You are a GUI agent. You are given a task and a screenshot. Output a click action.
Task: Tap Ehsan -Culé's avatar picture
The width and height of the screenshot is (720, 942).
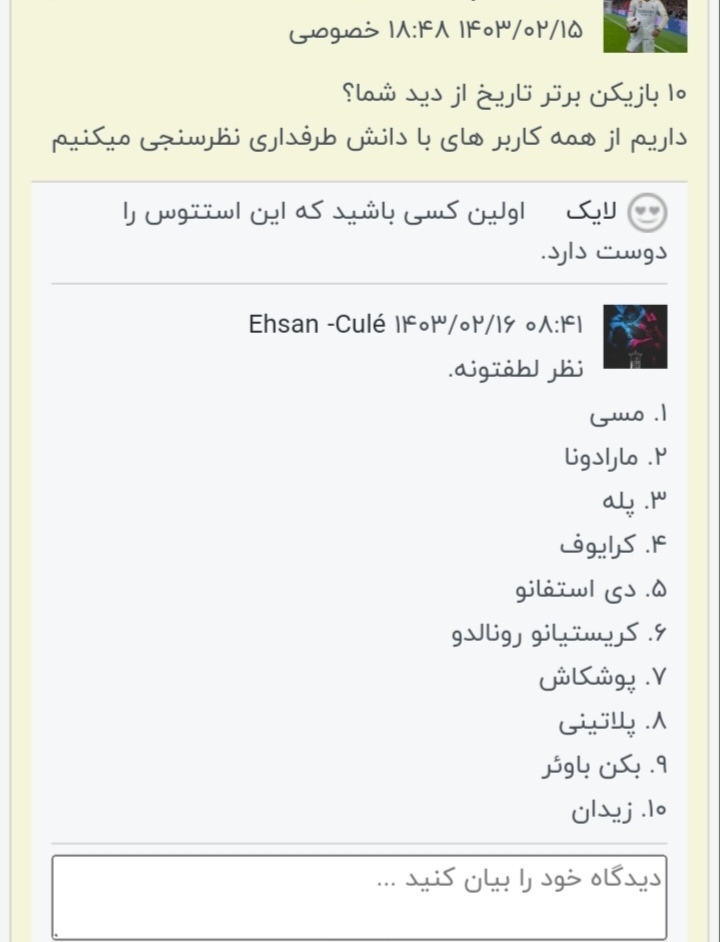(634, 337)
